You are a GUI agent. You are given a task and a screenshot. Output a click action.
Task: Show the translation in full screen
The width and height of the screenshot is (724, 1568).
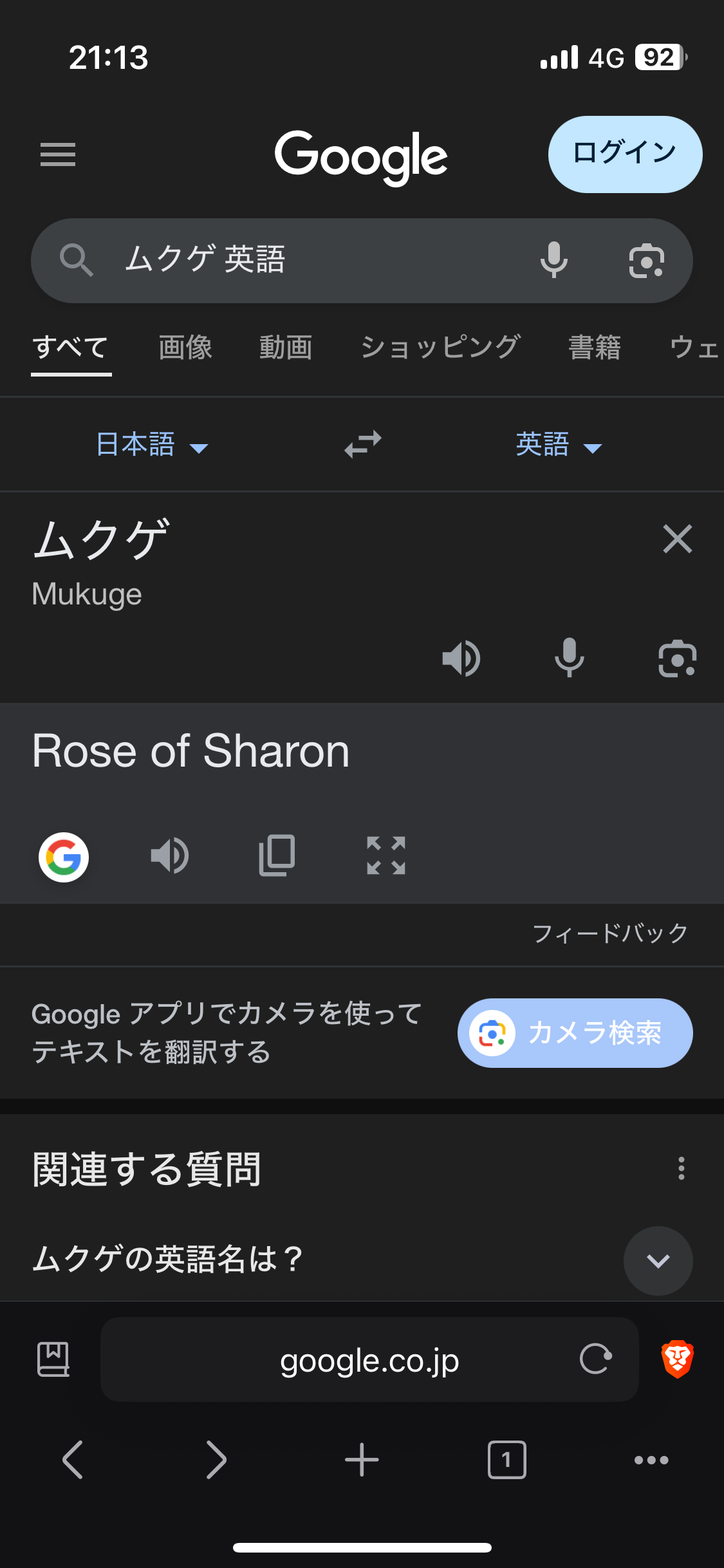386,856
